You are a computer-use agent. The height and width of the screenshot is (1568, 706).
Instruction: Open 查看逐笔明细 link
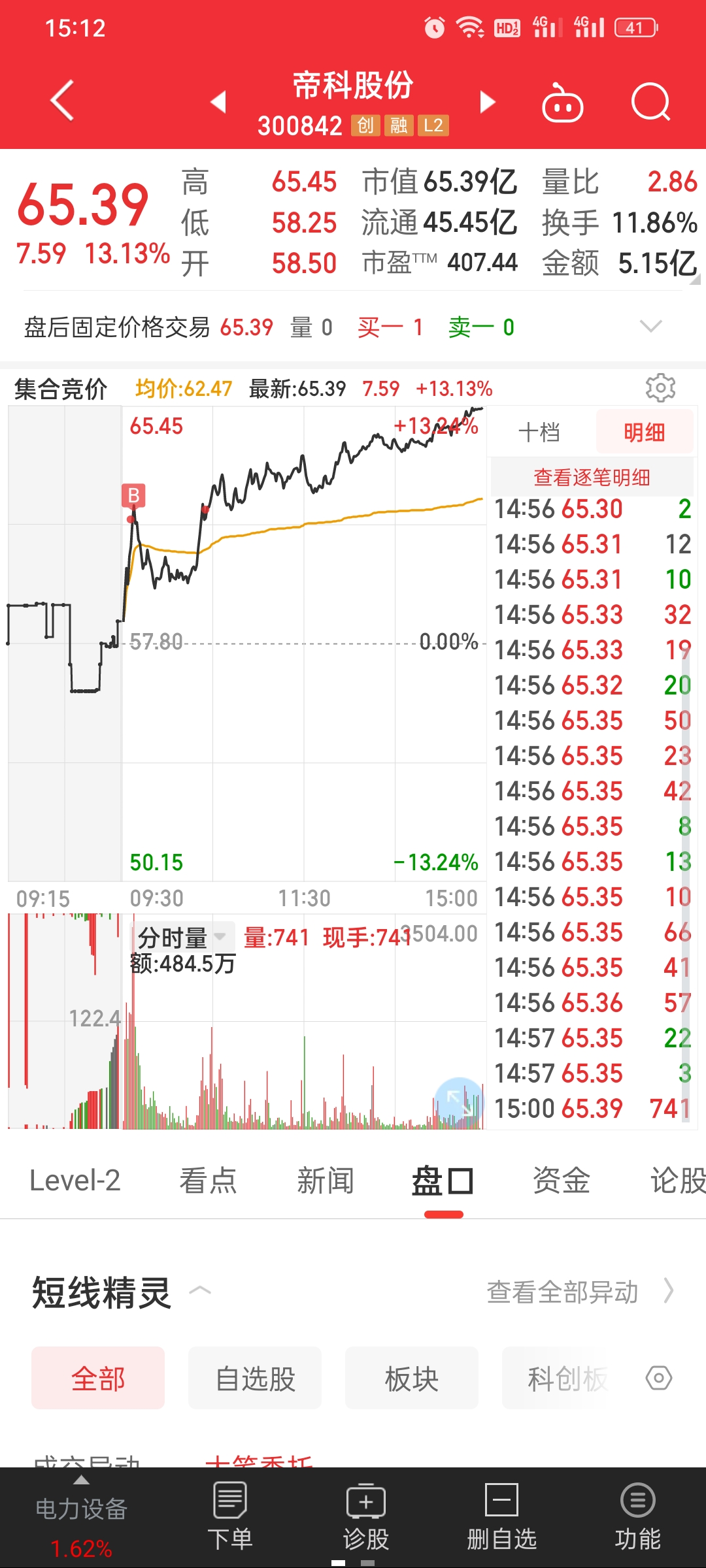point(592,477)
